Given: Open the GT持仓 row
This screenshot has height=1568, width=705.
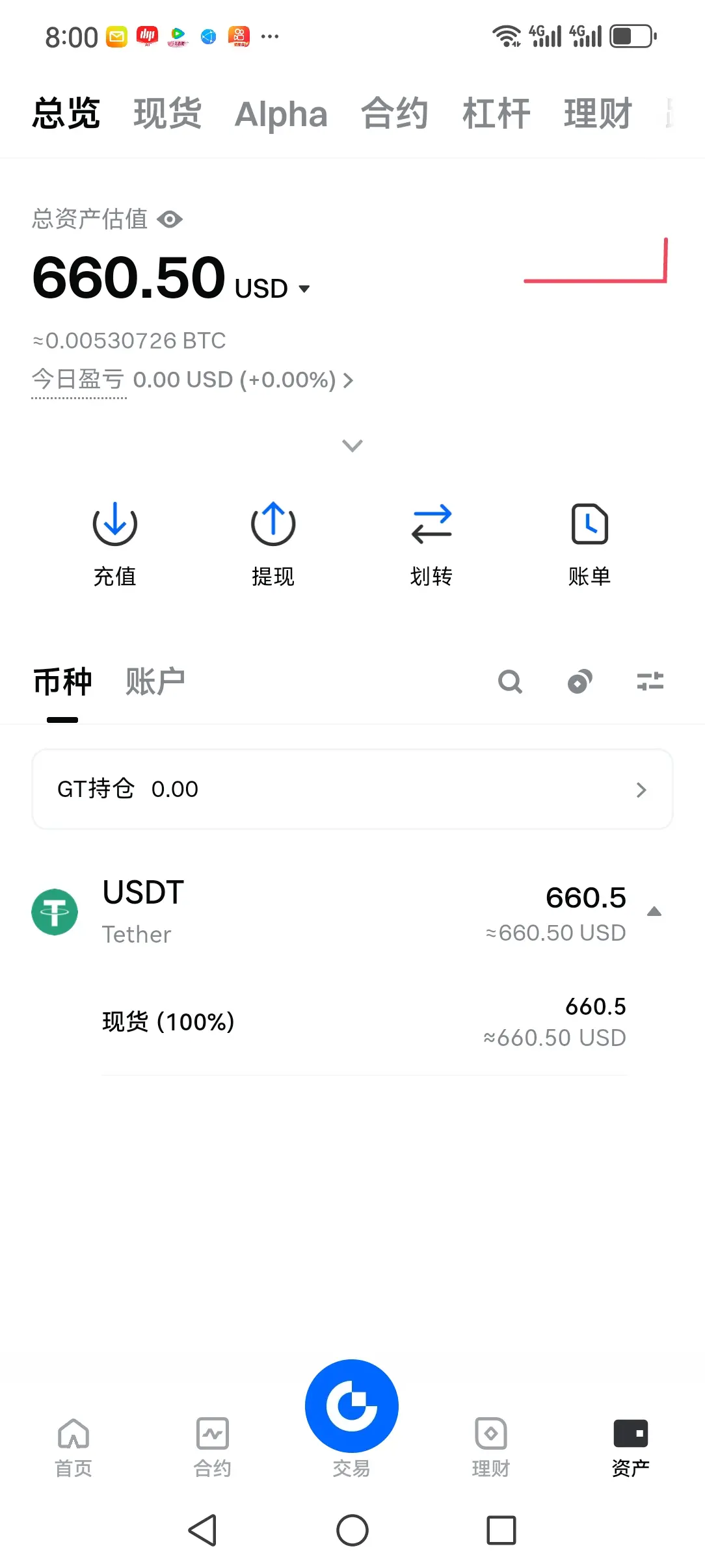Looking at the screenshot, I should coord(352,789).
